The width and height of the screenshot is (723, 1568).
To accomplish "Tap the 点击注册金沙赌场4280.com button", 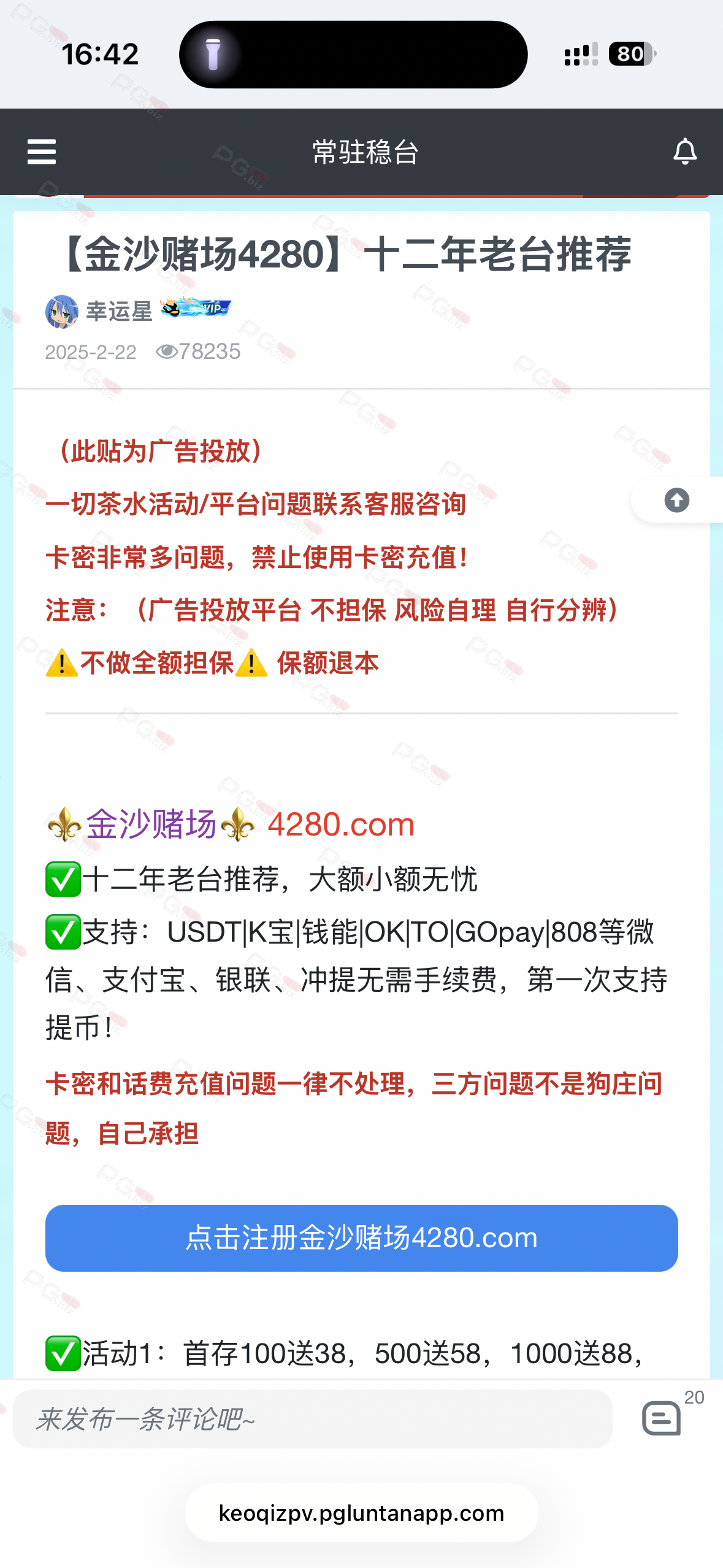I will click(x=361, y=1238).
